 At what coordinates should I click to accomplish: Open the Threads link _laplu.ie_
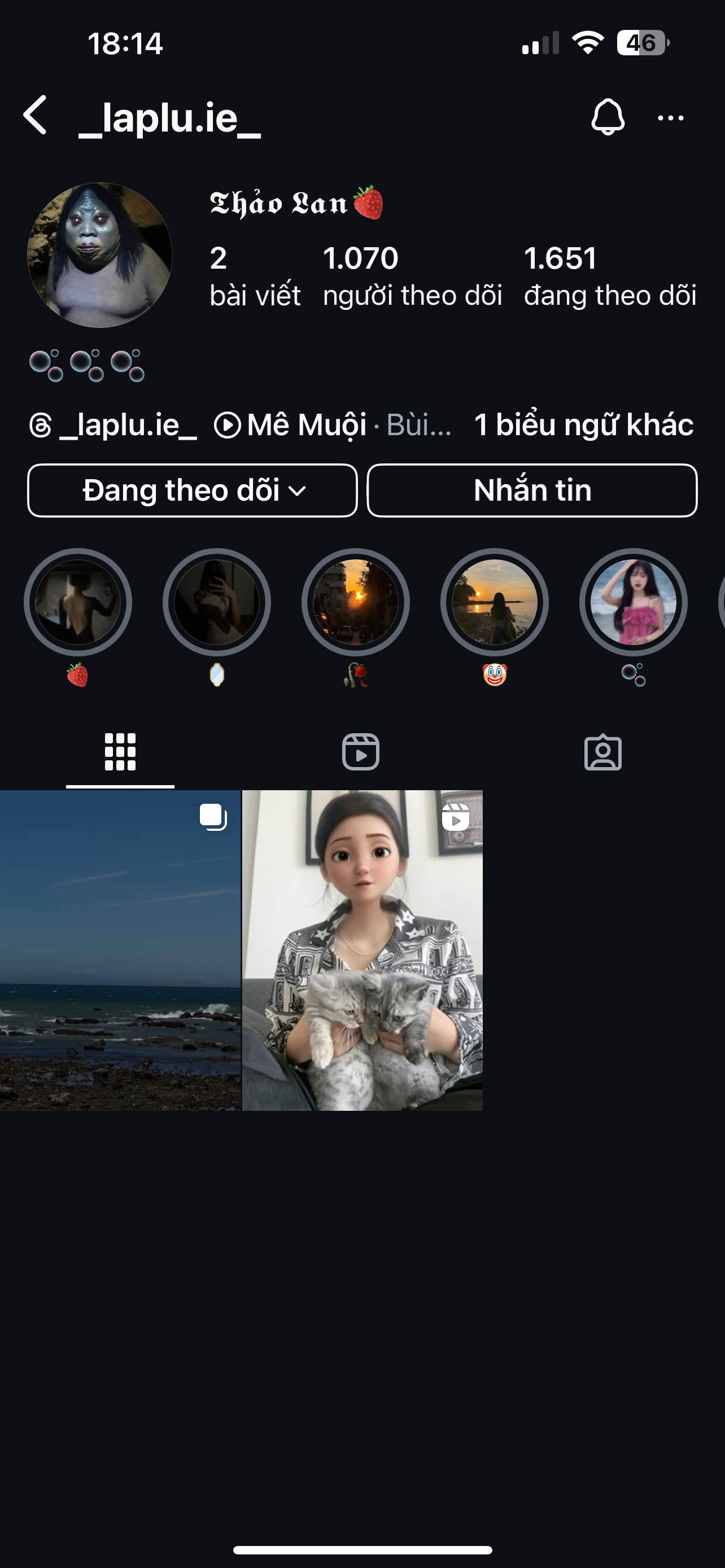pyautogui.click(x=113, y=425)
